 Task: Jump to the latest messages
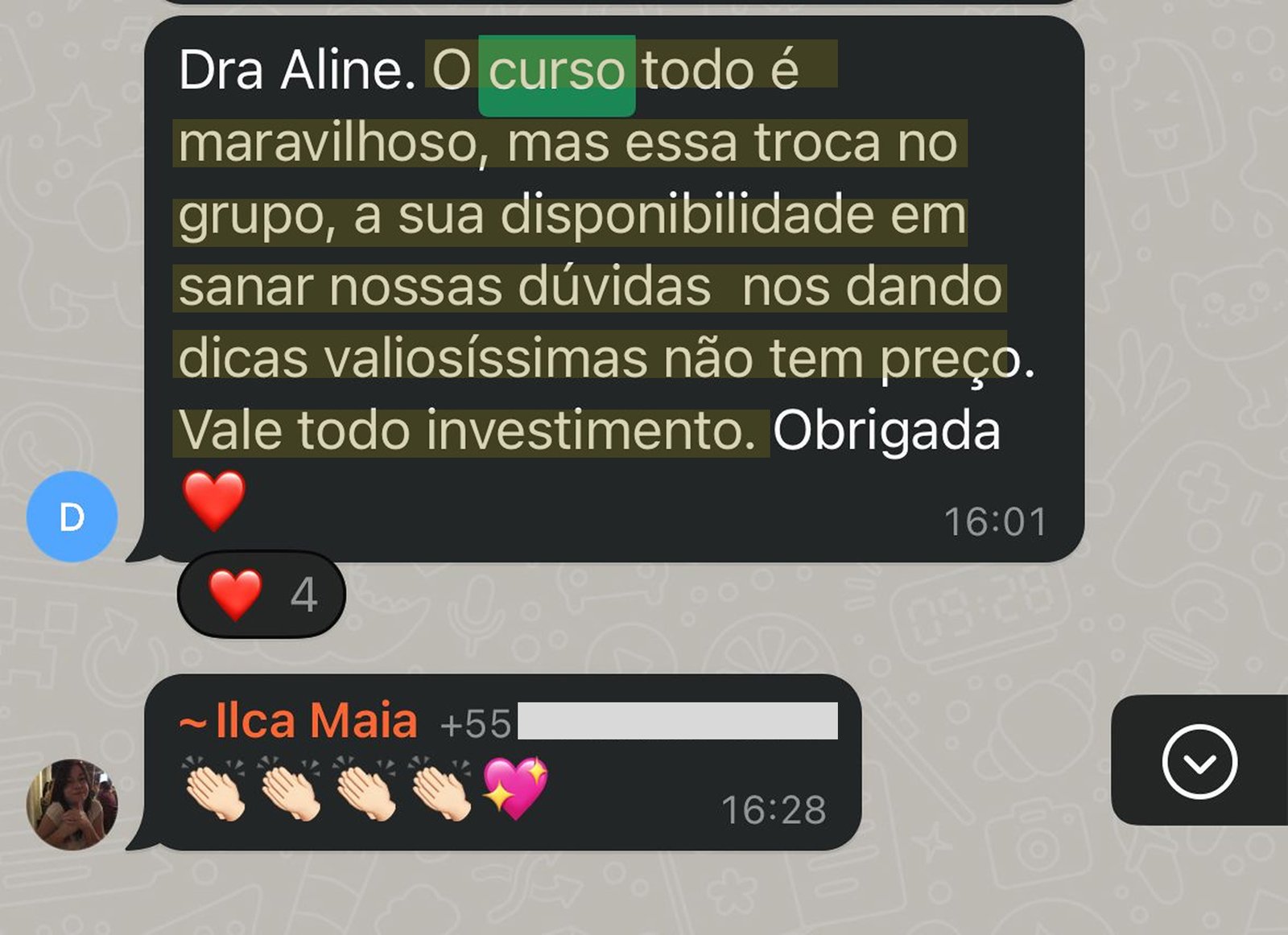click(x=1199, y=761)
